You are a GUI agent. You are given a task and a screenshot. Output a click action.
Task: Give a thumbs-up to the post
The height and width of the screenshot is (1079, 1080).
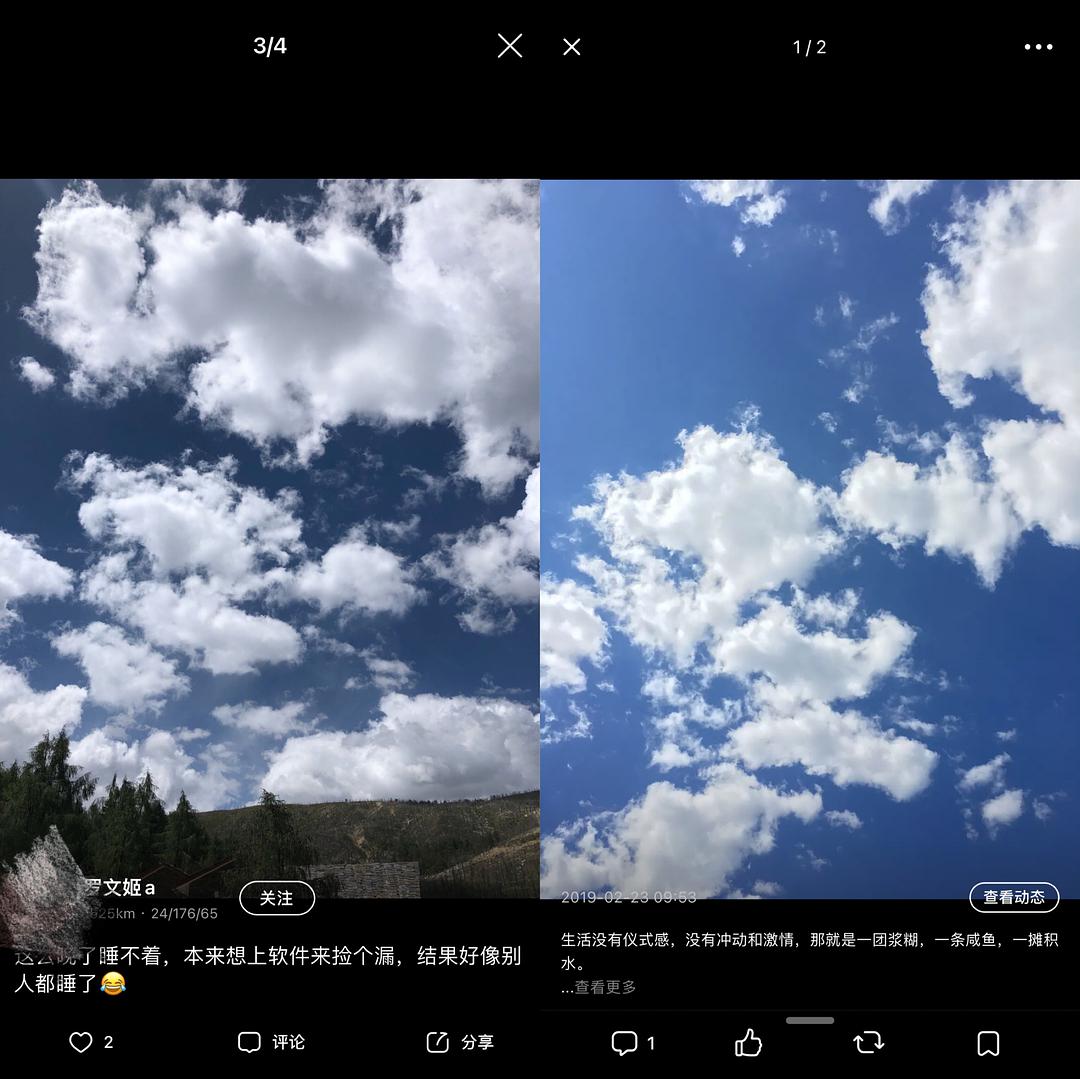pyautogui.click(x=748, y=1043)
